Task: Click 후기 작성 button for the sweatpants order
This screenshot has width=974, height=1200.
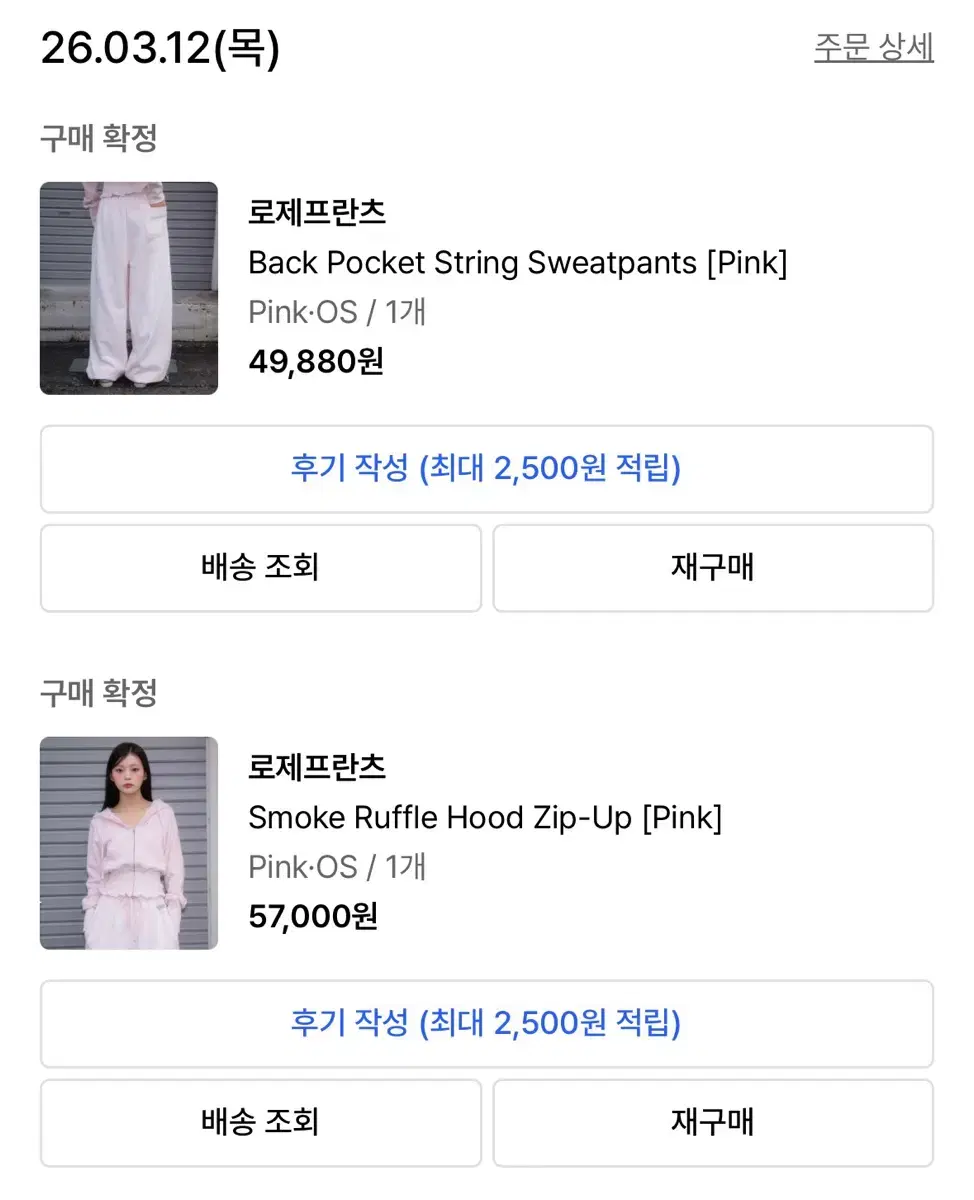Action: [487, 469]
